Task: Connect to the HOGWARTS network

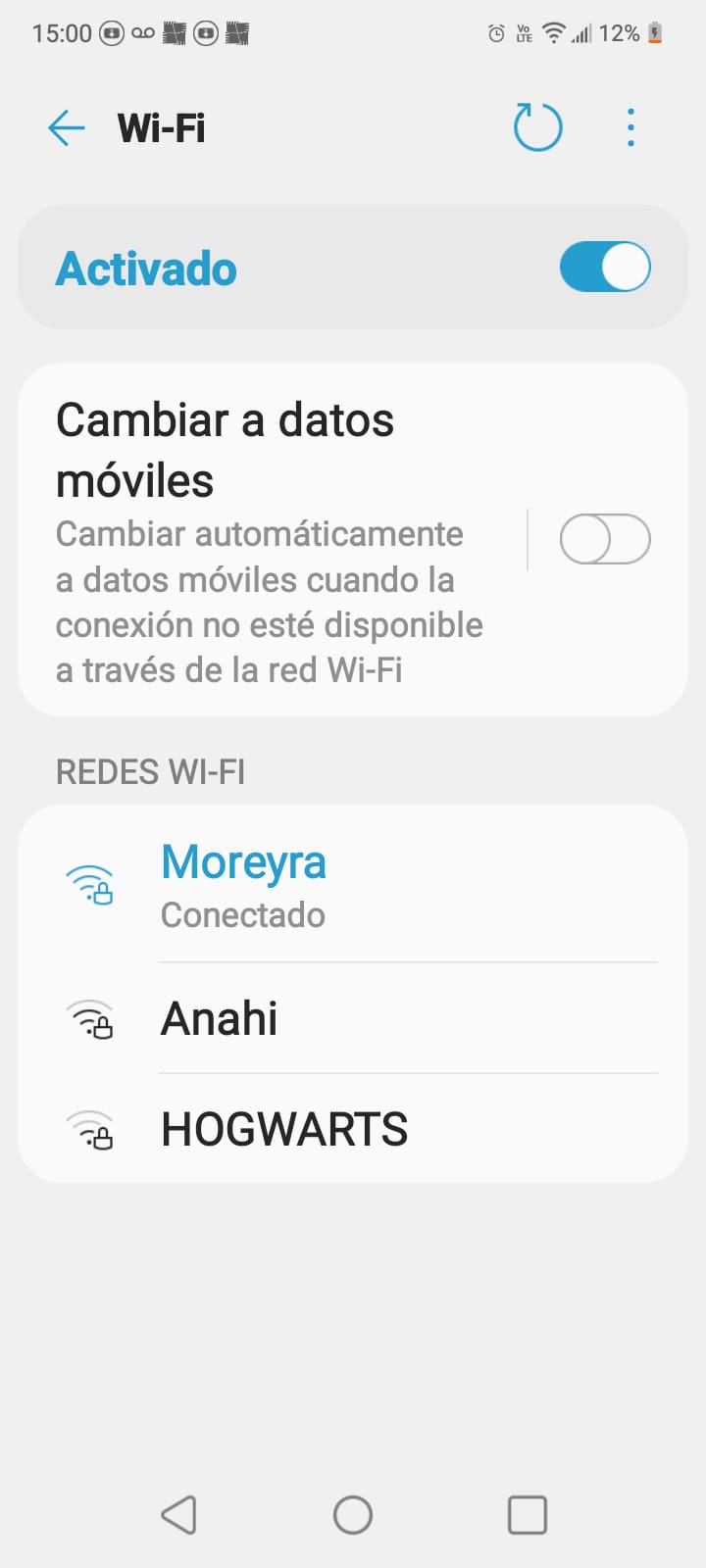Action: click(x=353, y=1129)
